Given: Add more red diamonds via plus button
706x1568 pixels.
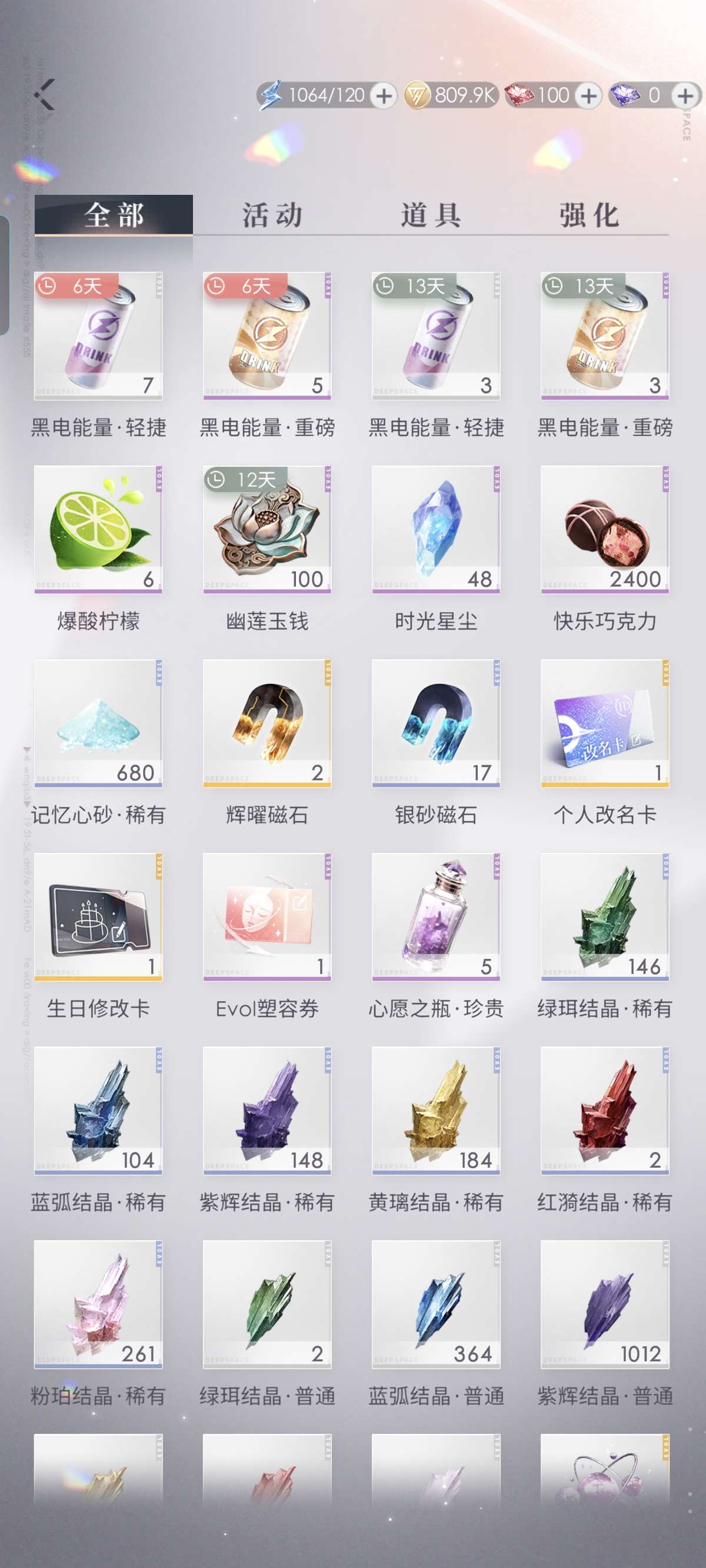Looking at the screenshot, I should (588, 95).
